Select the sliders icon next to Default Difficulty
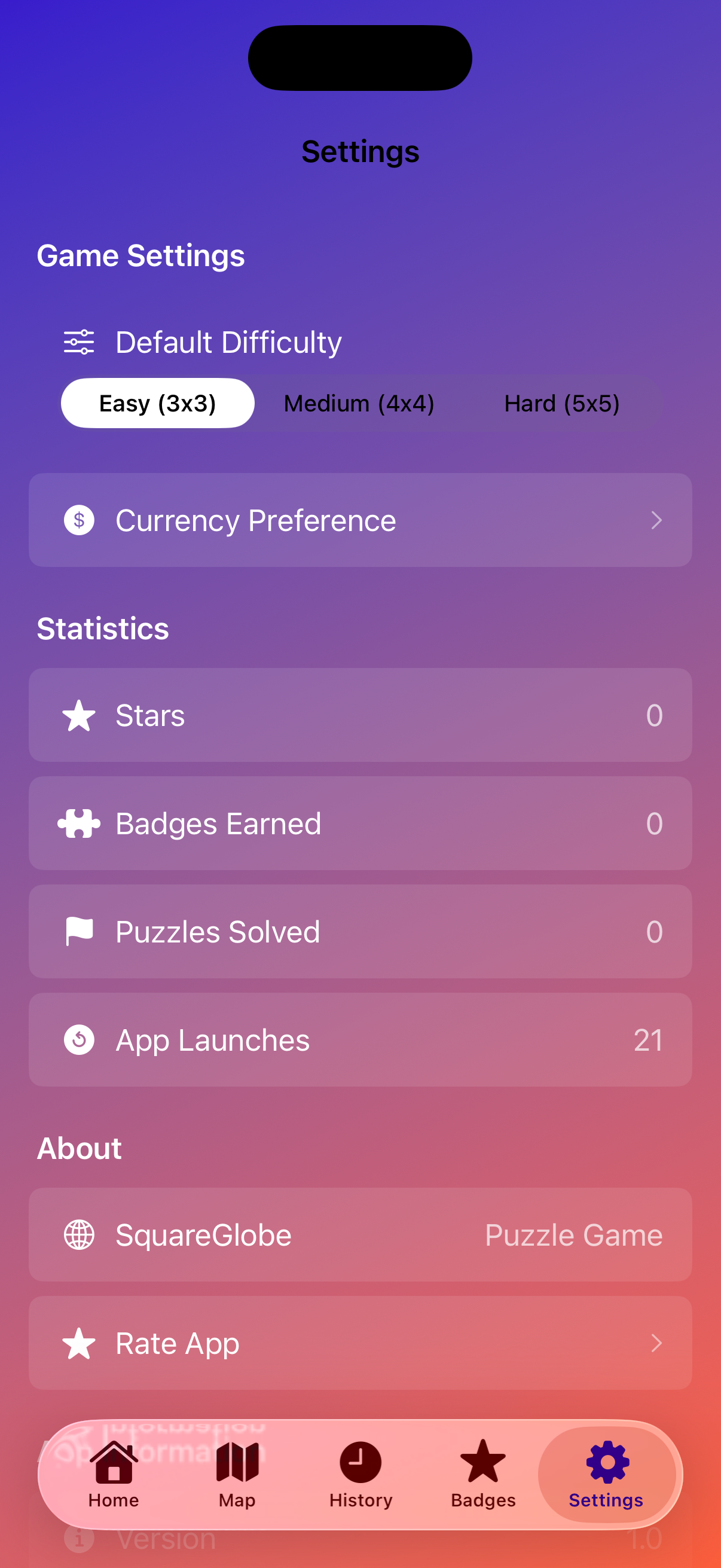The width and height of the screenshot is (721, 1568). click(80, 342)
